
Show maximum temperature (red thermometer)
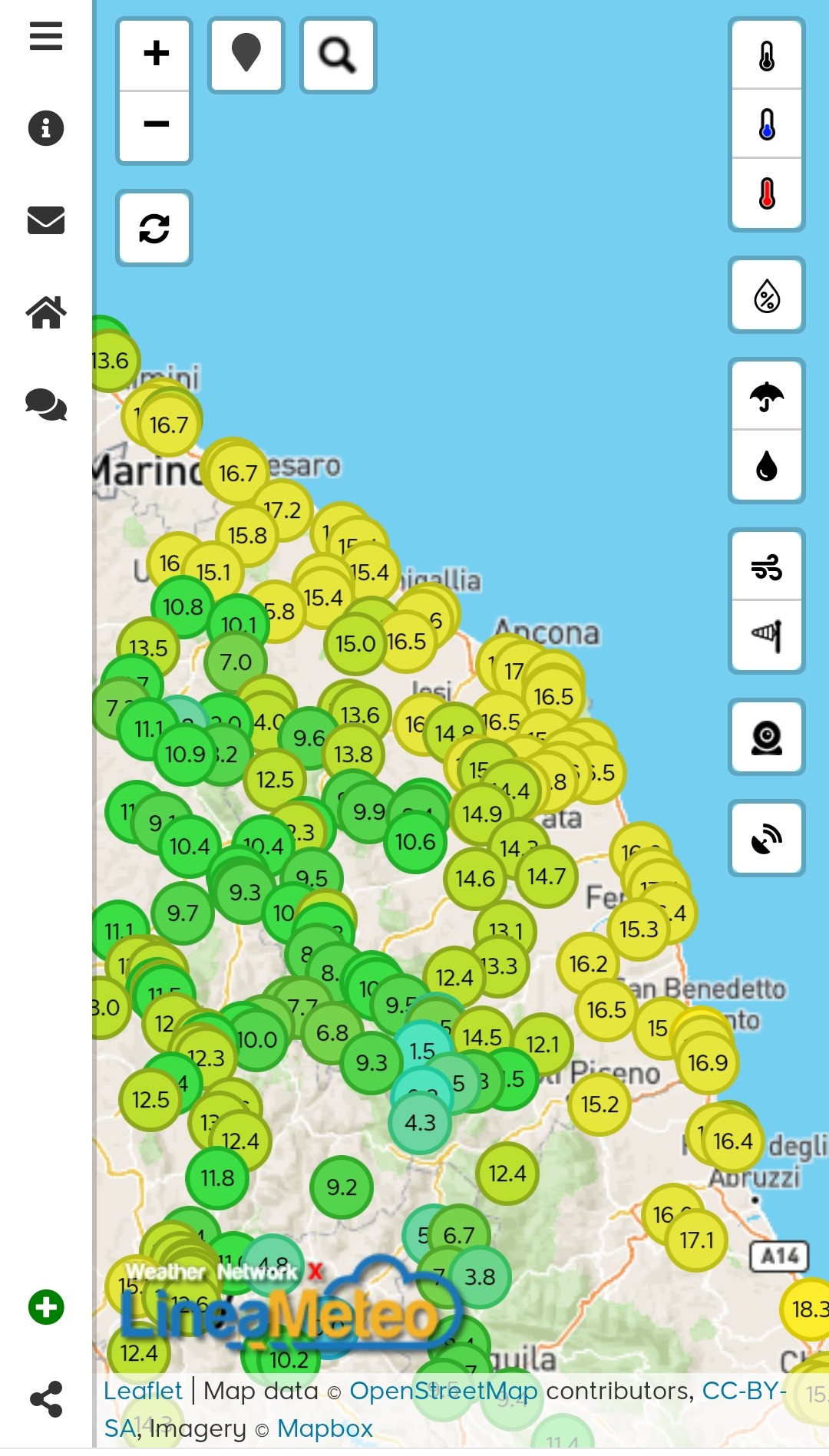[767, 193]
